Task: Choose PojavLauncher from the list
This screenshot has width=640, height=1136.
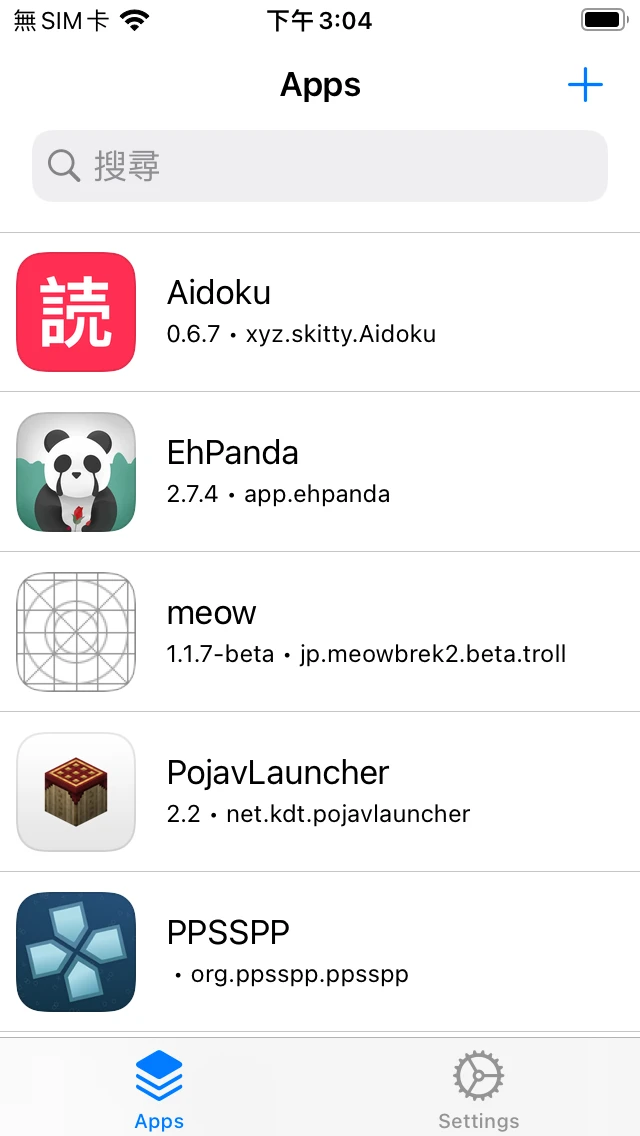Action: click(320, 792)
